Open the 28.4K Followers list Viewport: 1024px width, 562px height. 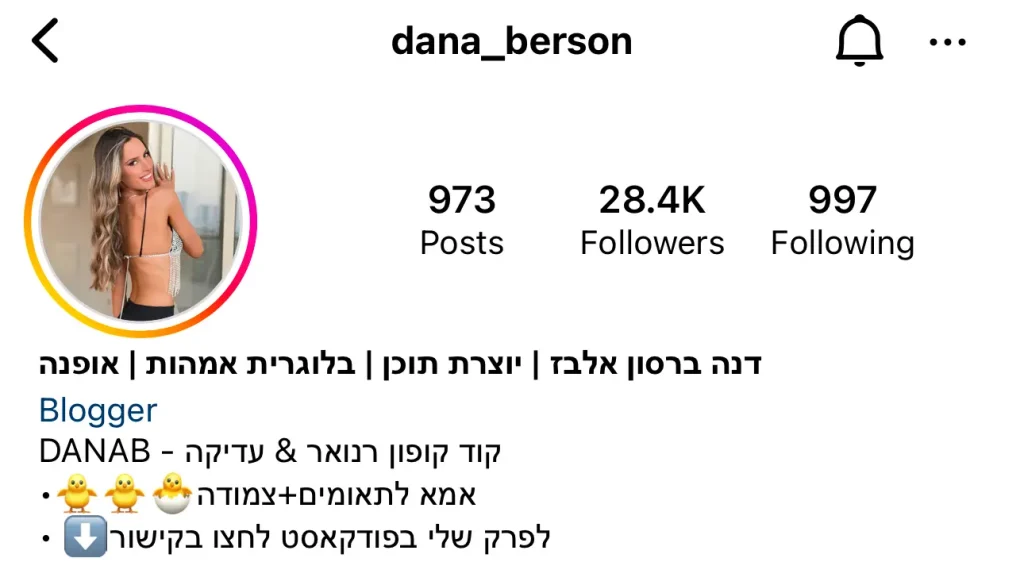tap(652, 221)
